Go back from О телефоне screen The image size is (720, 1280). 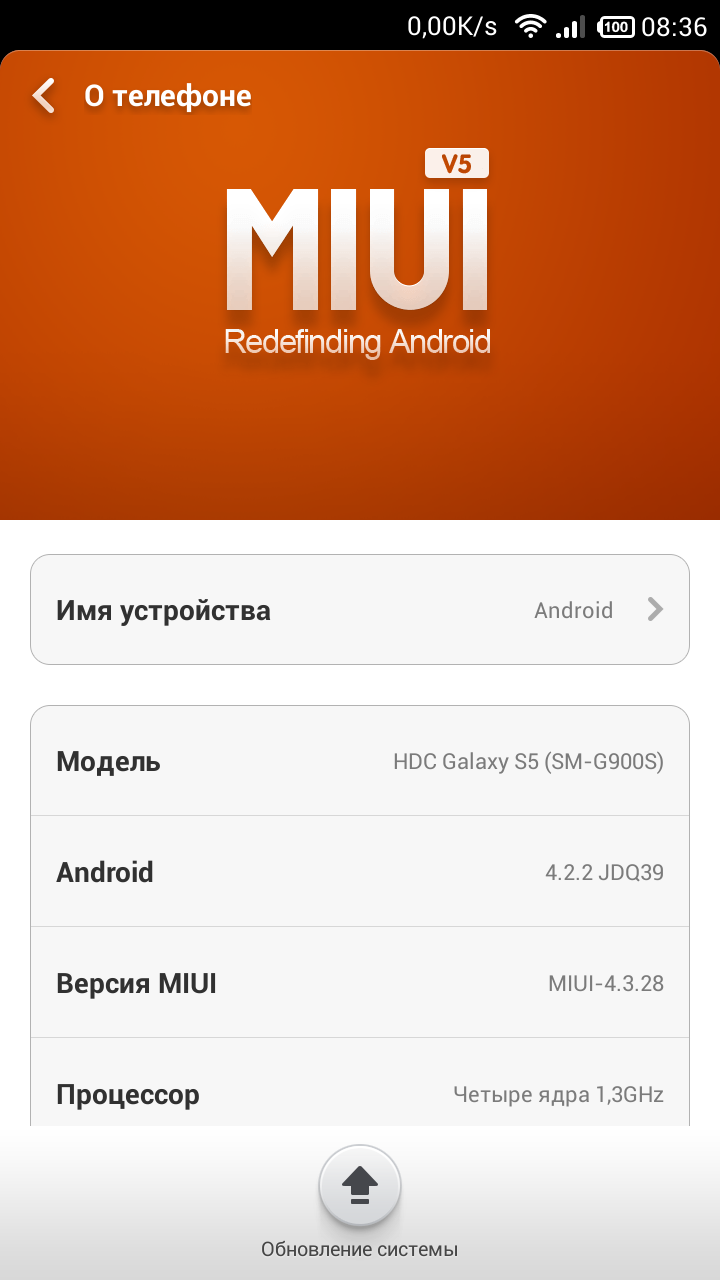point(44,96)
